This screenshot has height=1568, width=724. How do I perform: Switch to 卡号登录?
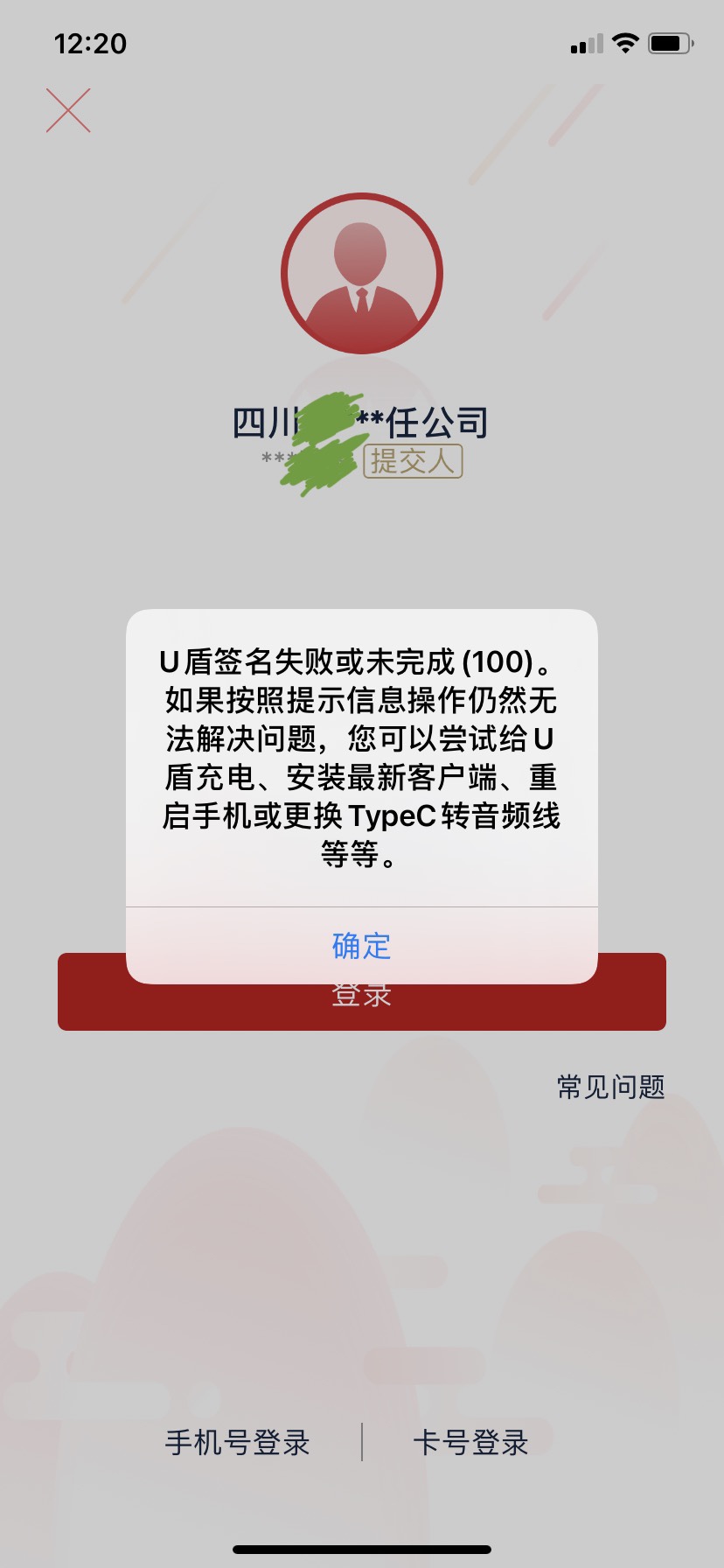[471, 1442]
